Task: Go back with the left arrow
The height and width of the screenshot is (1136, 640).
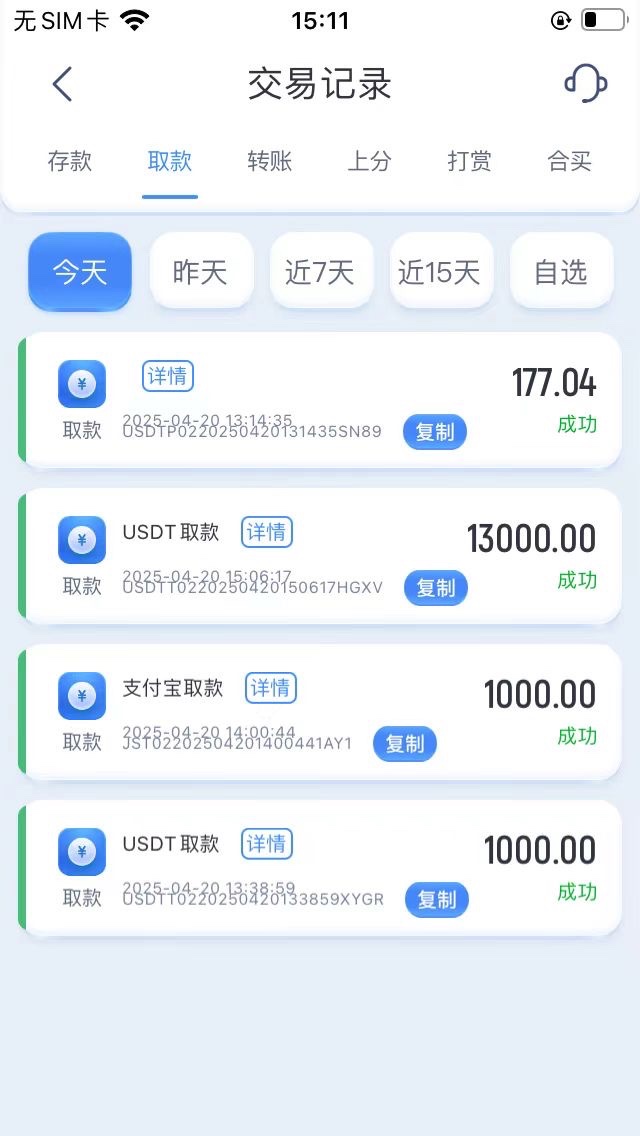Action: 62,84
